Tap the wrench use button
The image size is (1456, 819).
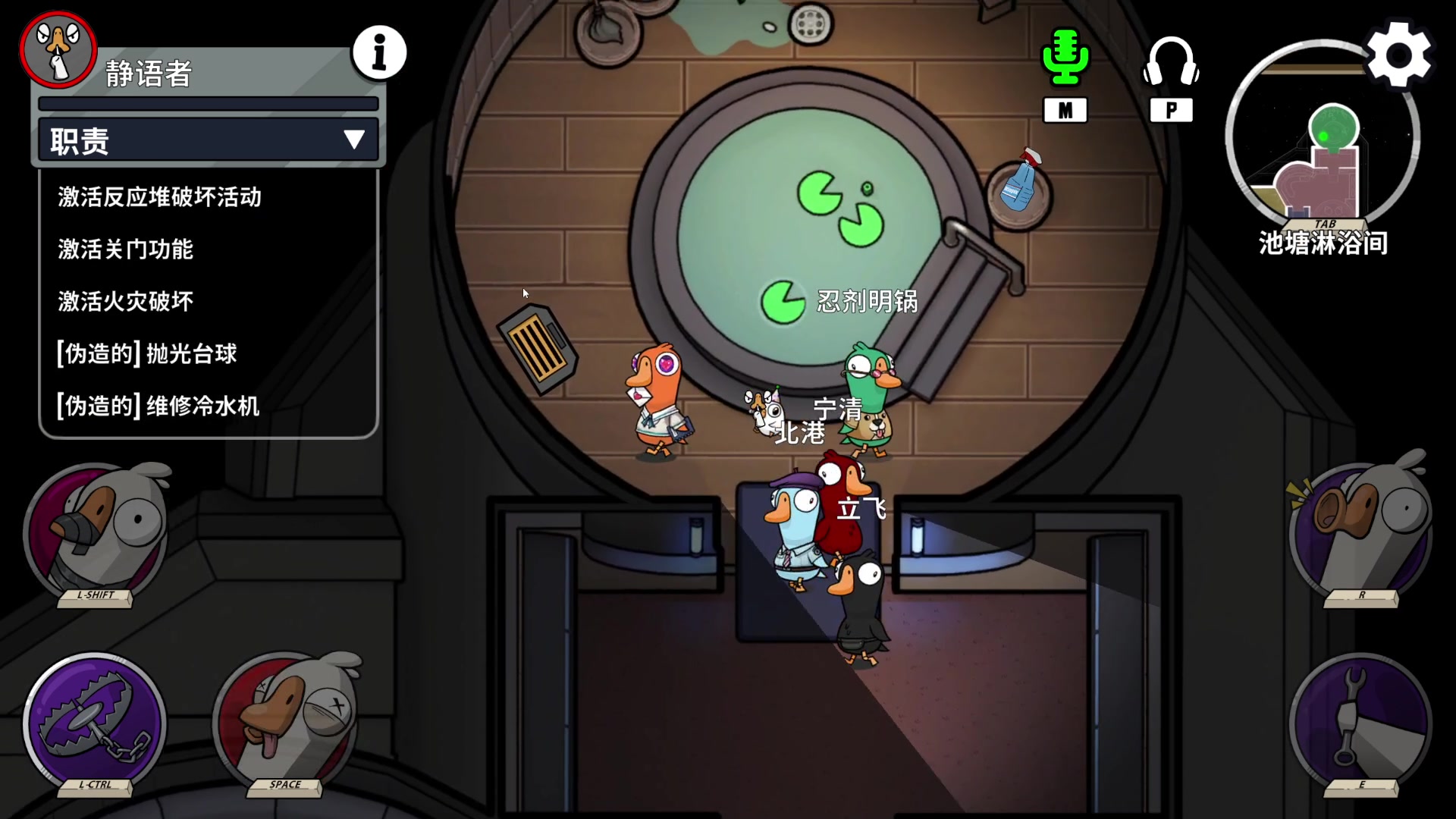coord(1361,723)
